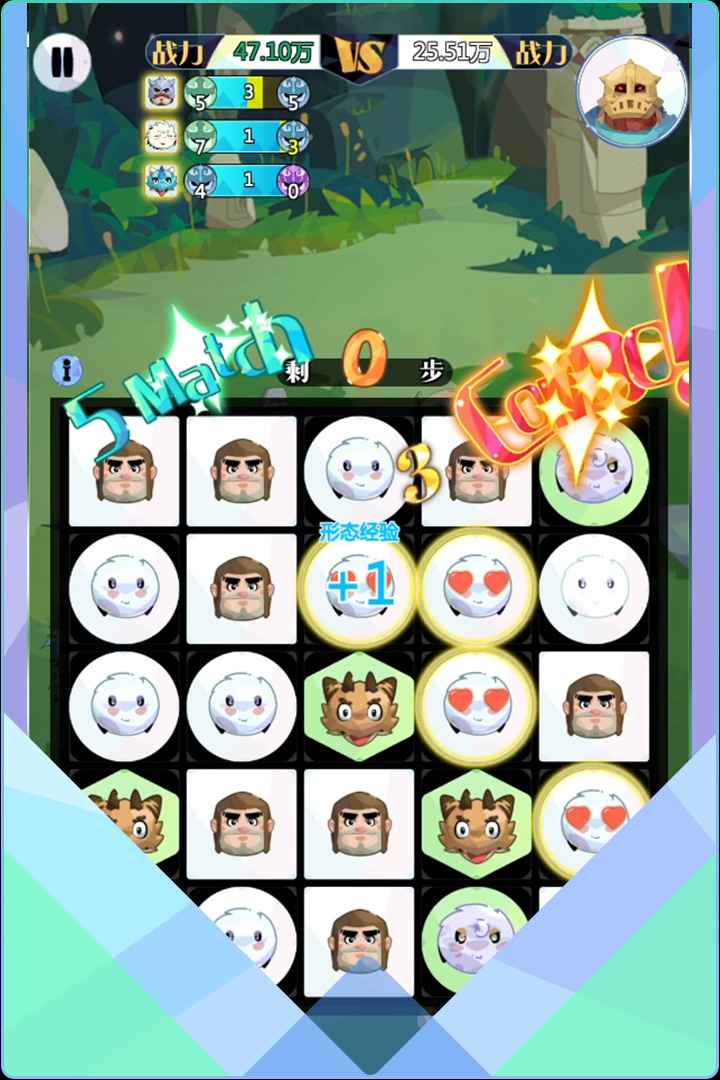Open the info button beside the board
Viewport: 720px width, 1080px height.
pos(67,371)
